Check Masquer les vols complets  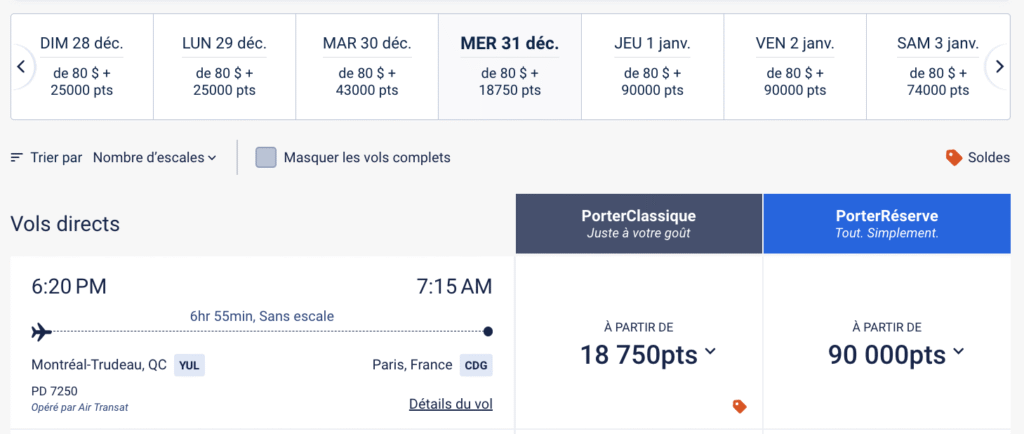tap(266, 158)
